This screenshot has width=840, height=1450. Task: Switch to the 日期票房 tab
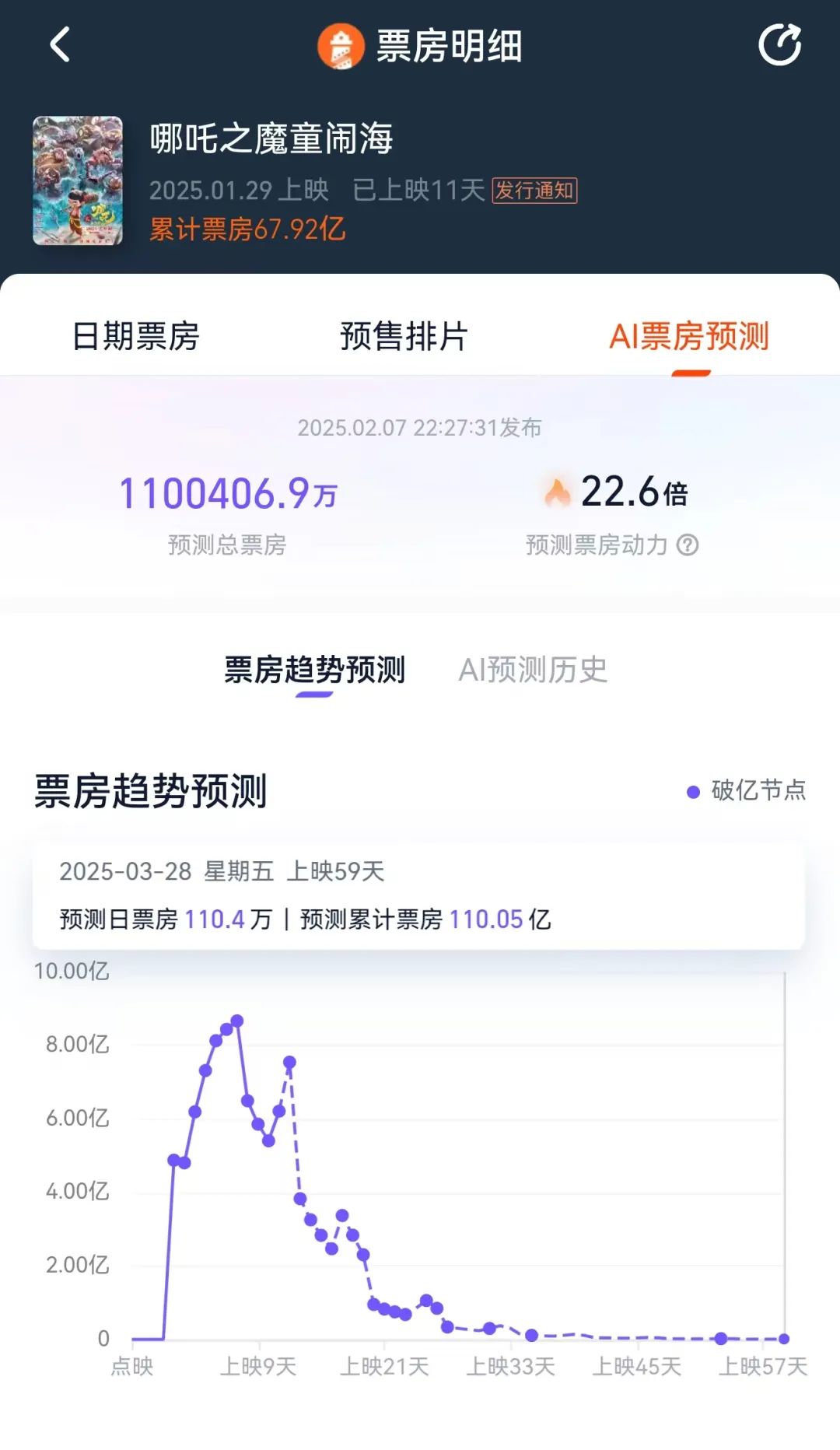(x=135, y=337)
